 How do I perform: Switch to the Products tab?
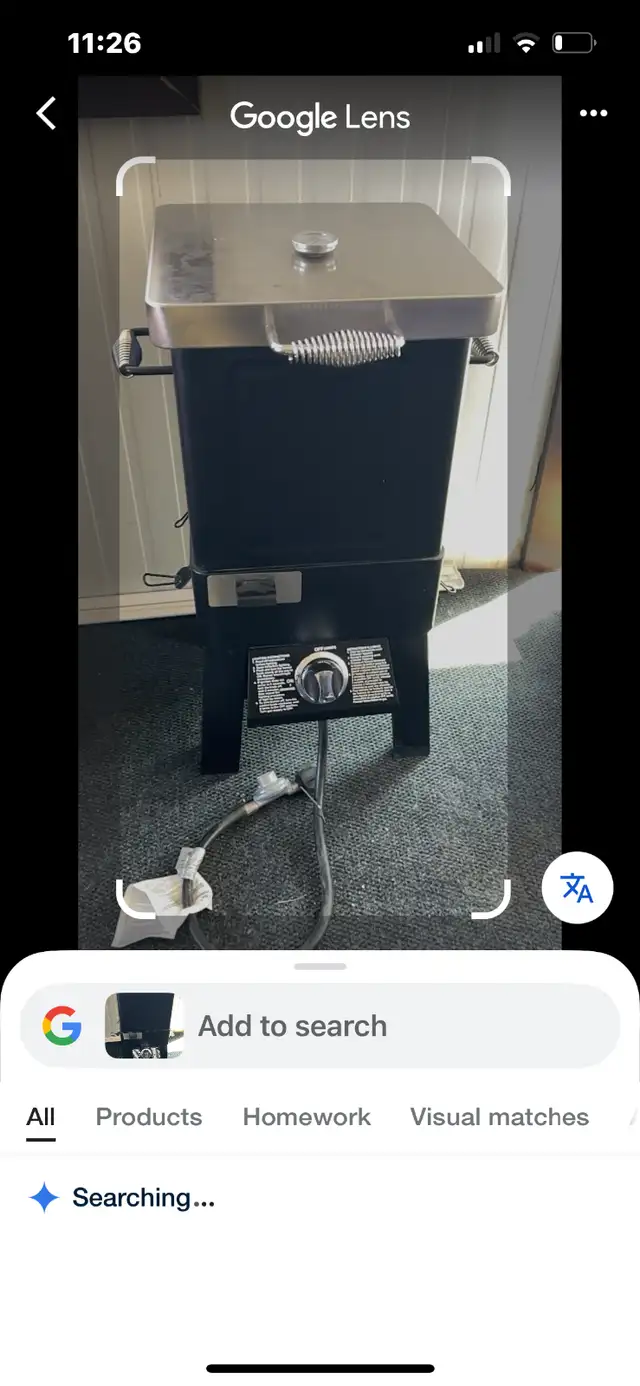click(x=149, y=1117)
